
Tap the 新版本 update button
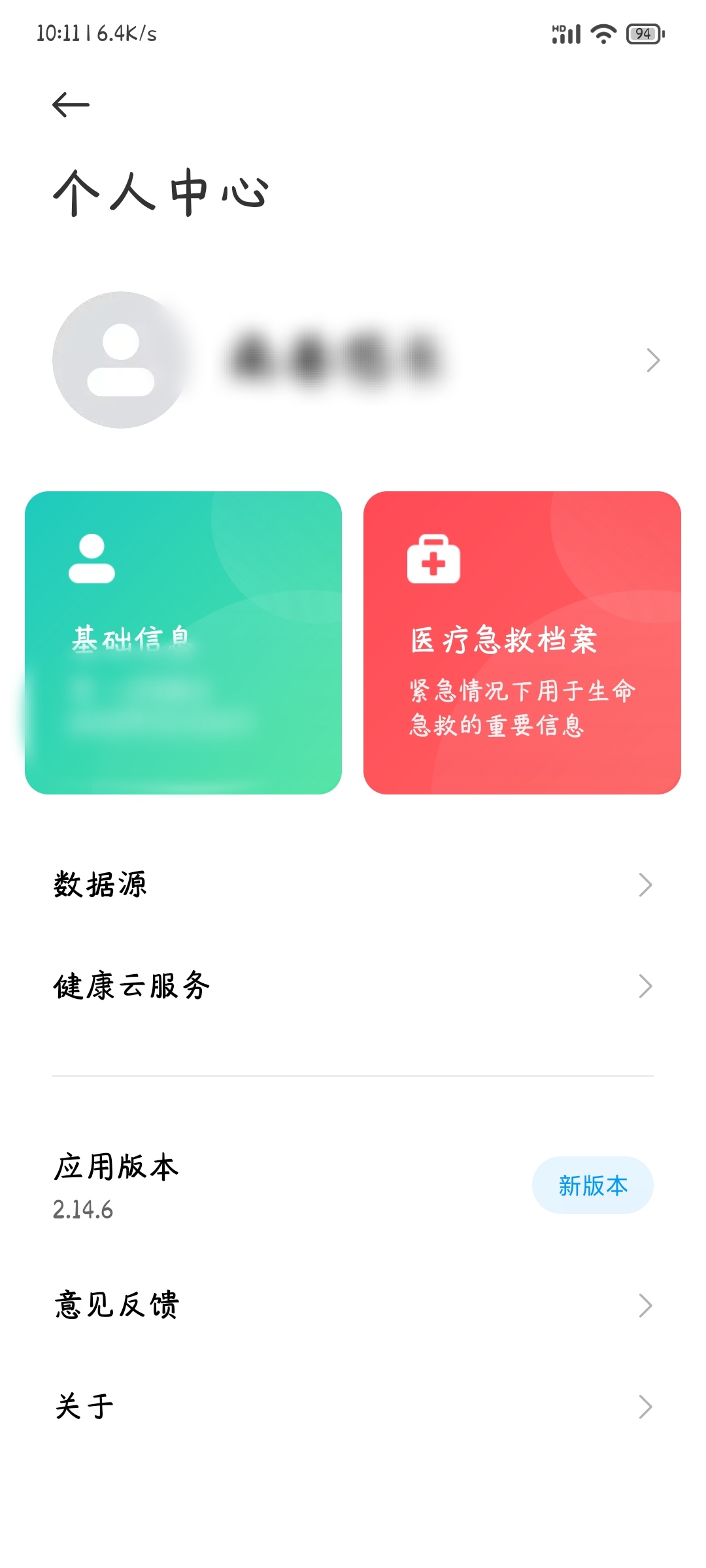coord(593,1185)
